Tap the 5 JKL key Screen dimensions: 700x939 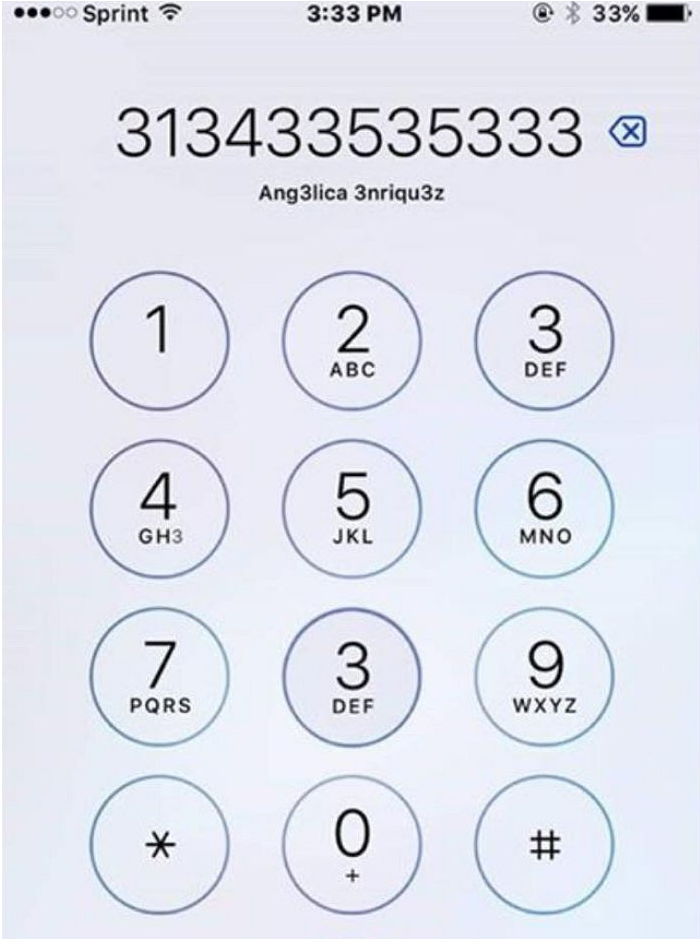352,509
